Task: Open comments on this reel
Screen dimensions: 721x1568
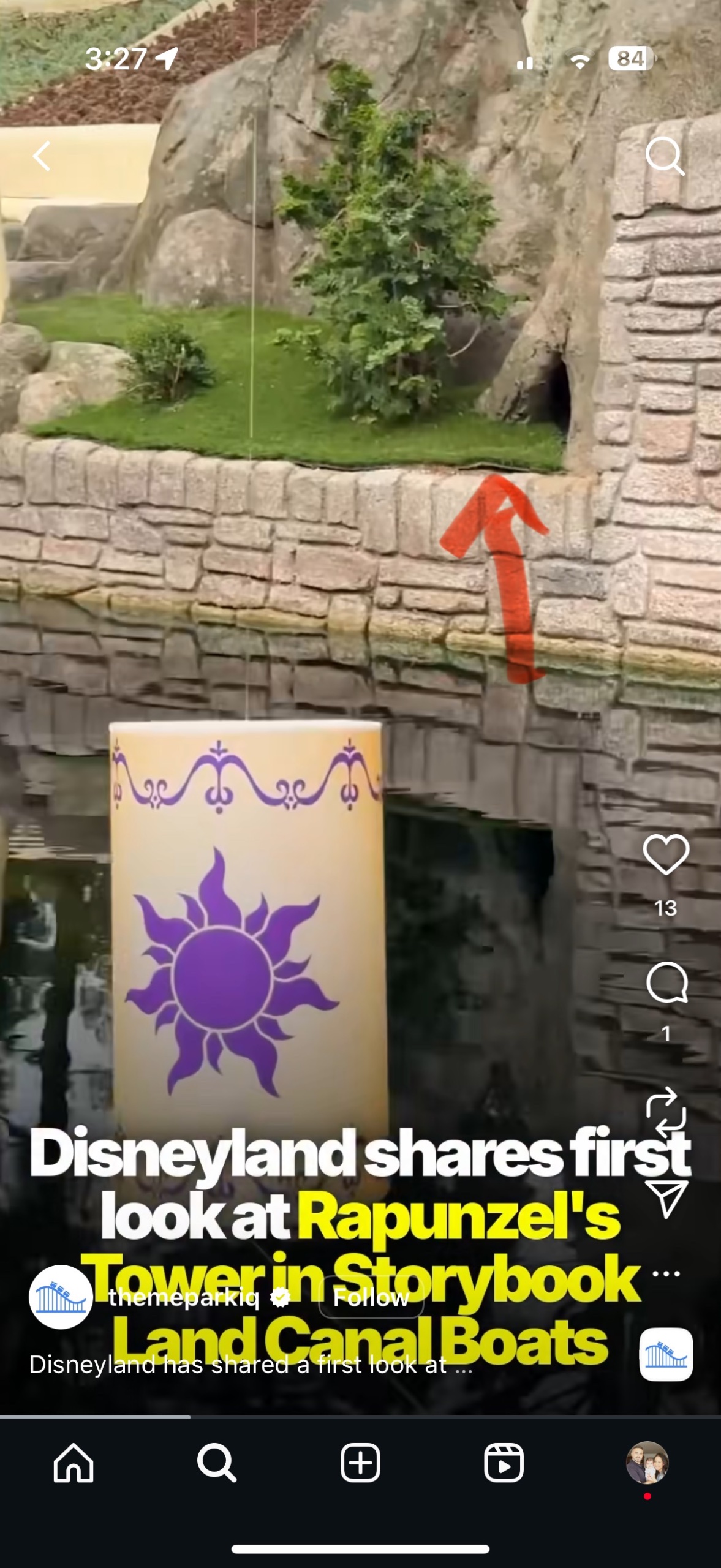Action: click(x=666, y=982)
